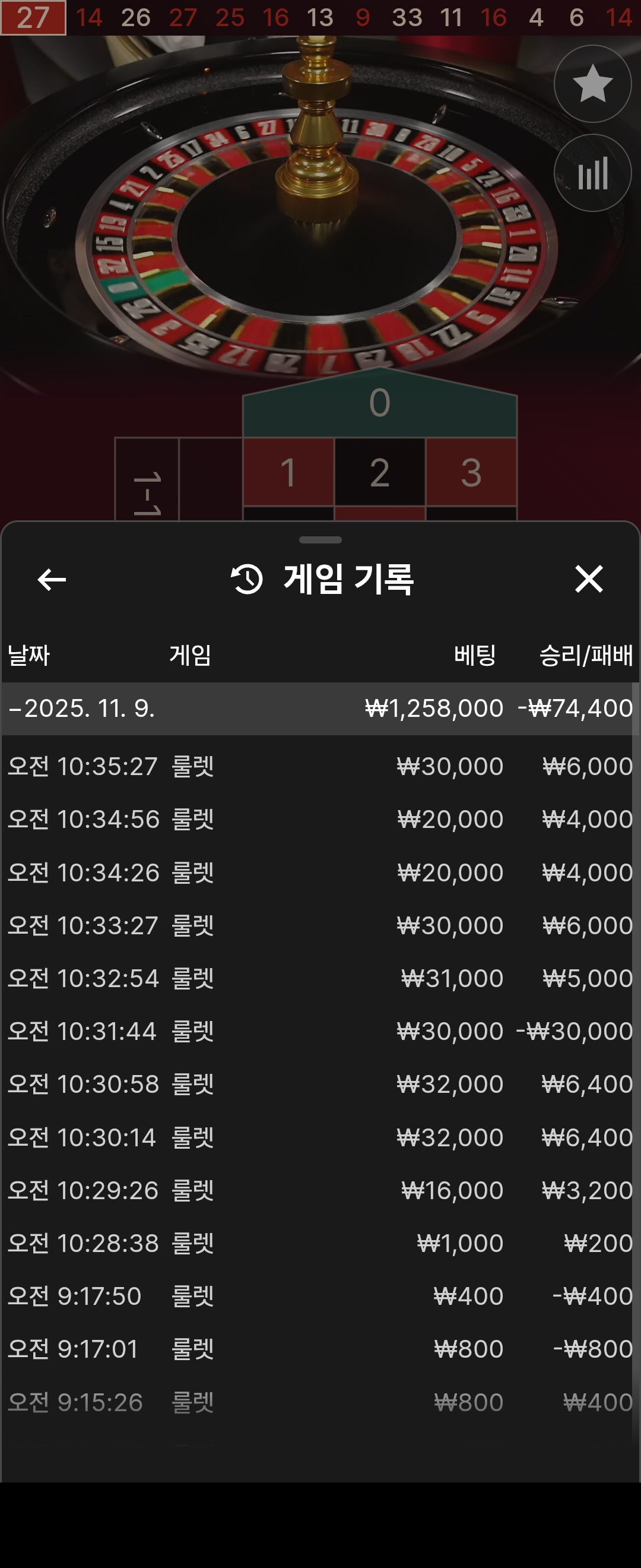The image size is (641, 1568).
Task: Open the 10:30:58 roulette round
Action: [319, 1084]
